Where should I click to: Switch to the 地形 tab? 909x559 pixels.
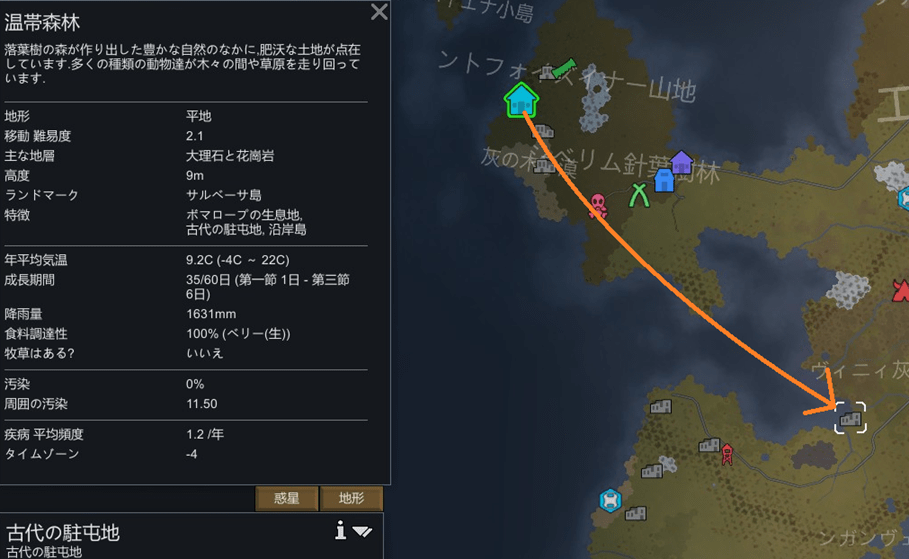click(x=352, y=498)
